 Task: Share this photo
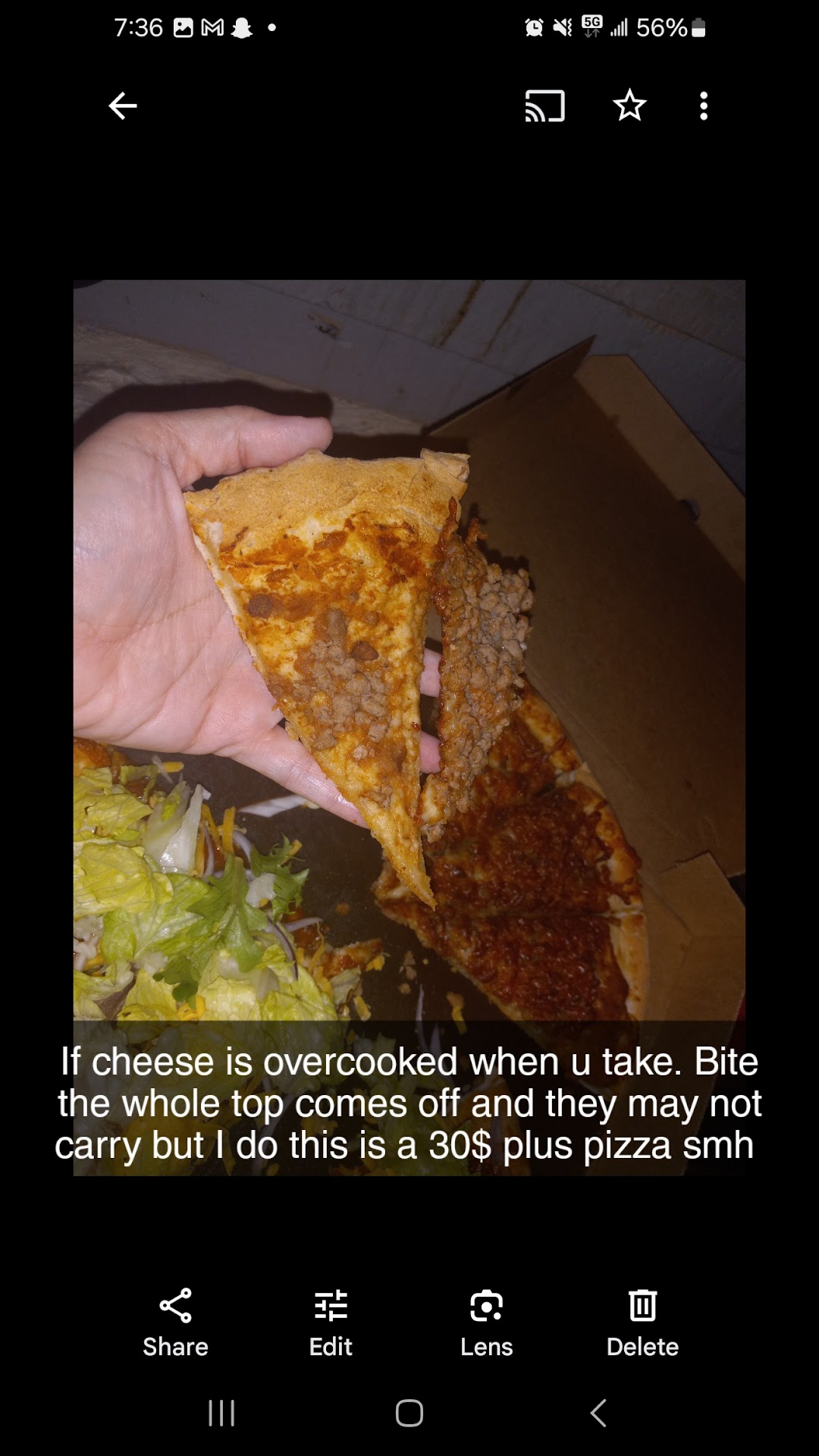pos(175,1323)
